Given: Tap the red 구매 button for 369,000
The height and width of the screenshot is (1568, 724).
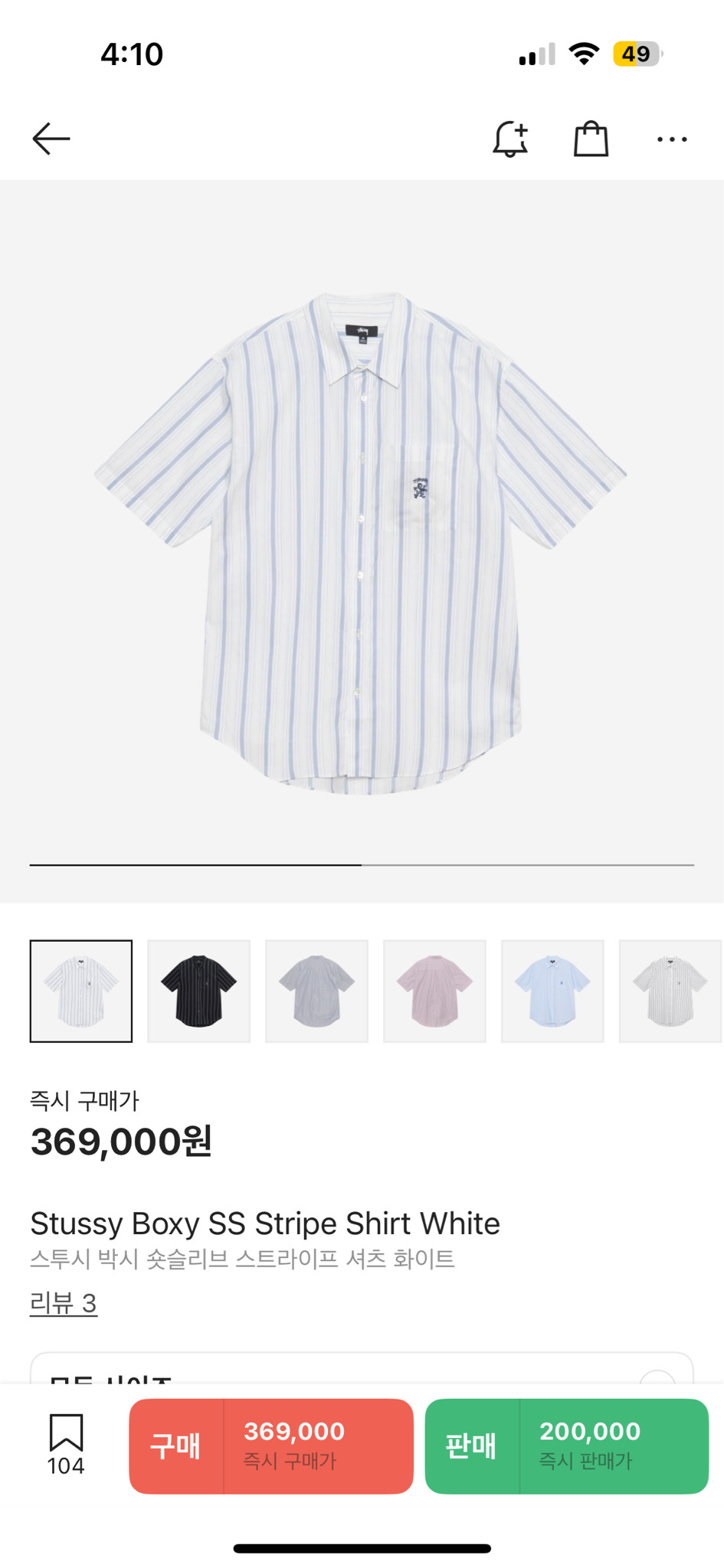Looking at the screenshot, I should [271, 1446].
